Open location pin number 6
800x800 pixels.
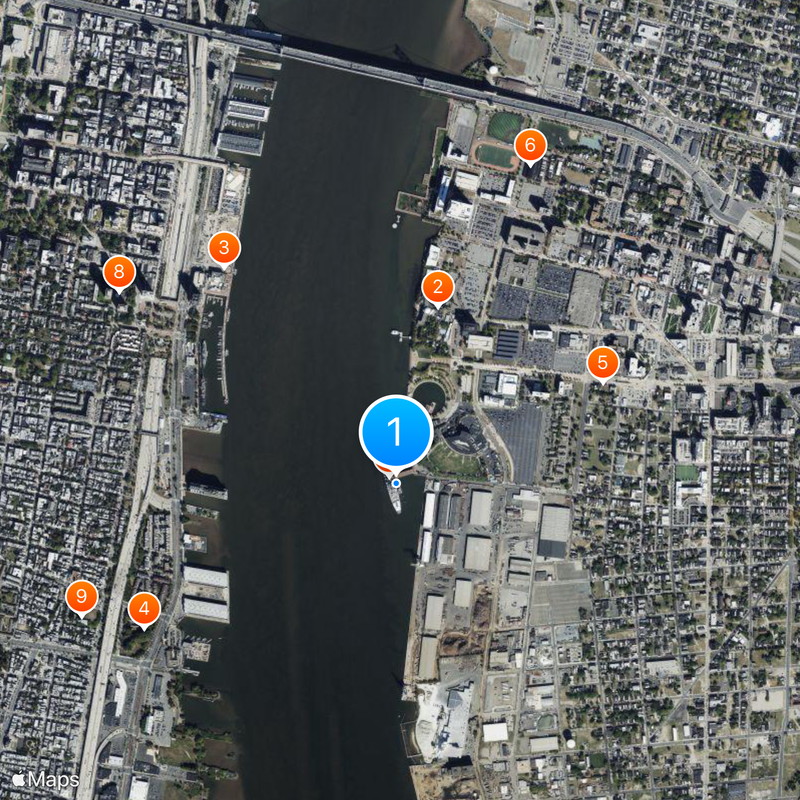coord(530,146)
